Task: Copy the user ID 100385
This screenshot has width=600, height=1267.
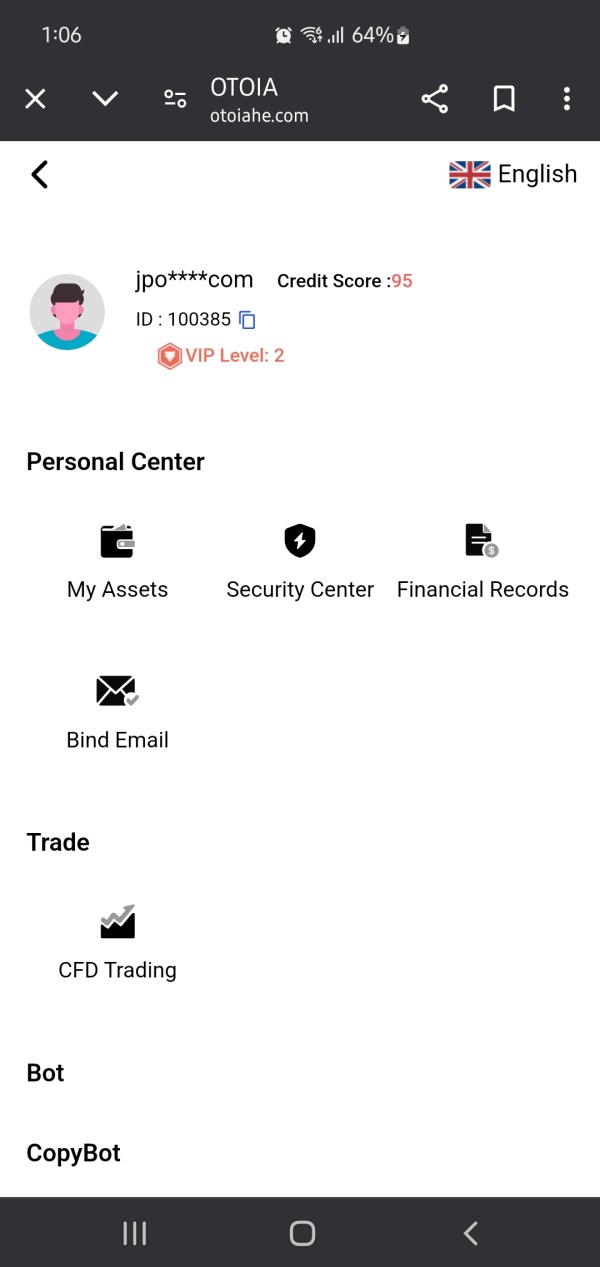Action: point(247,320)
